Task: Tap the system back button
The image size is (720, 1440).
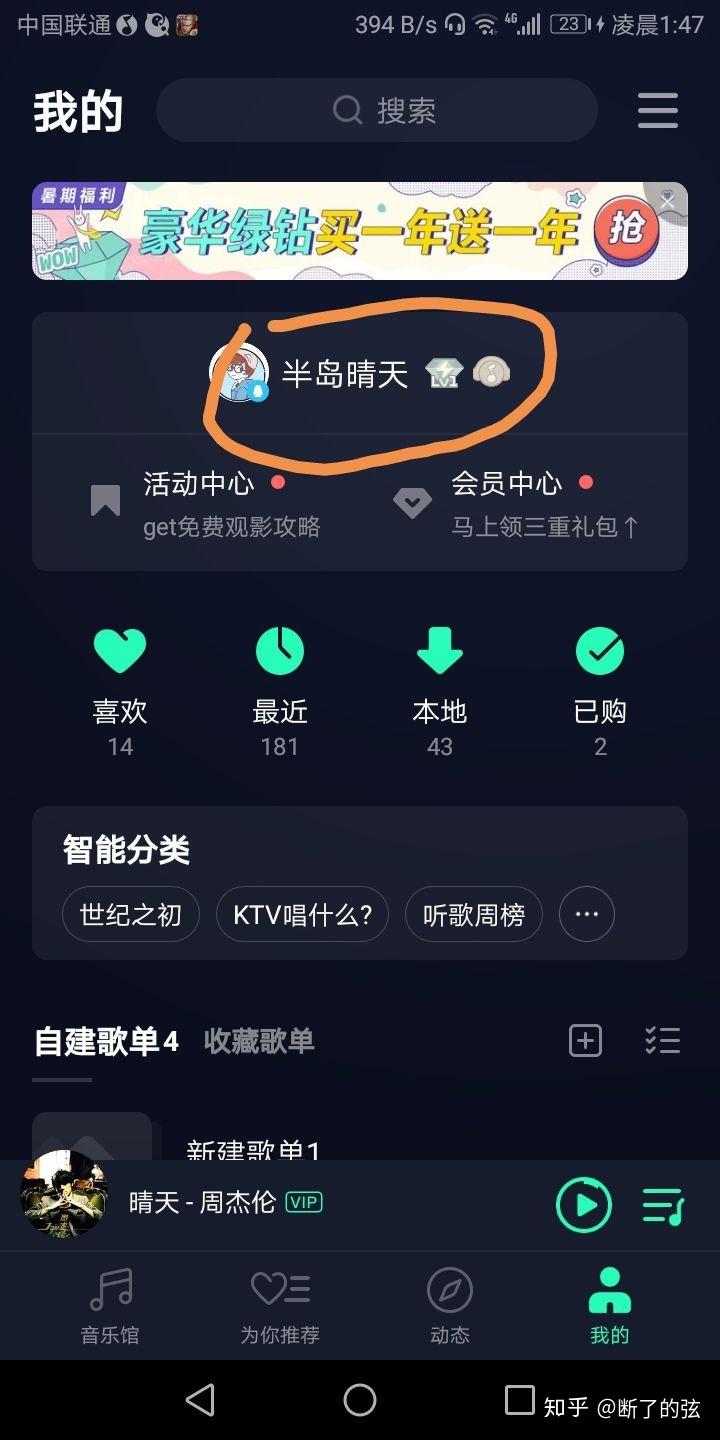Action: [x=201, y=1400]
